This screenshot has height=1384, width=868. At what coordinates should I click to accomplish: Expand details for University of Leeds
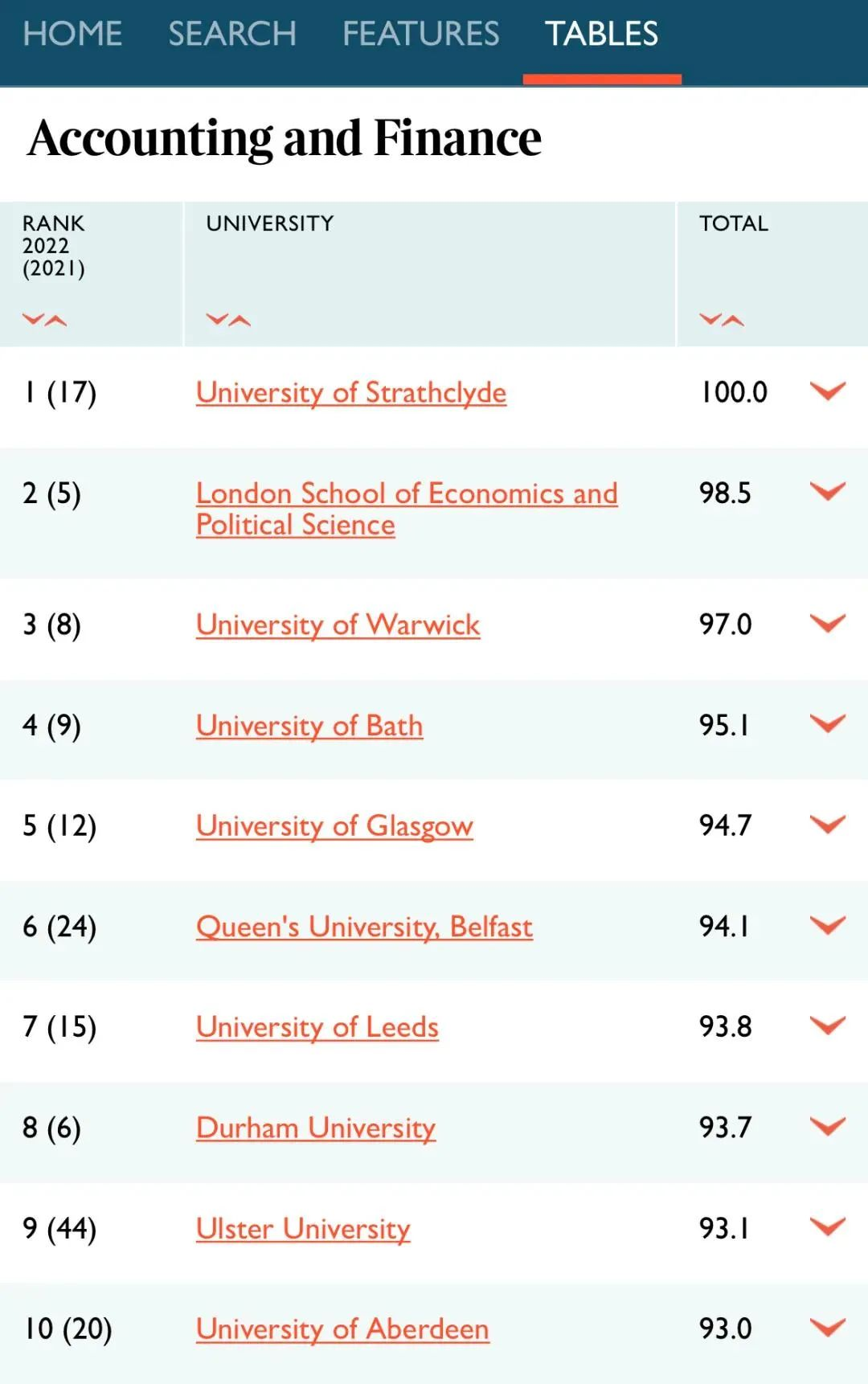[827, 1026]
